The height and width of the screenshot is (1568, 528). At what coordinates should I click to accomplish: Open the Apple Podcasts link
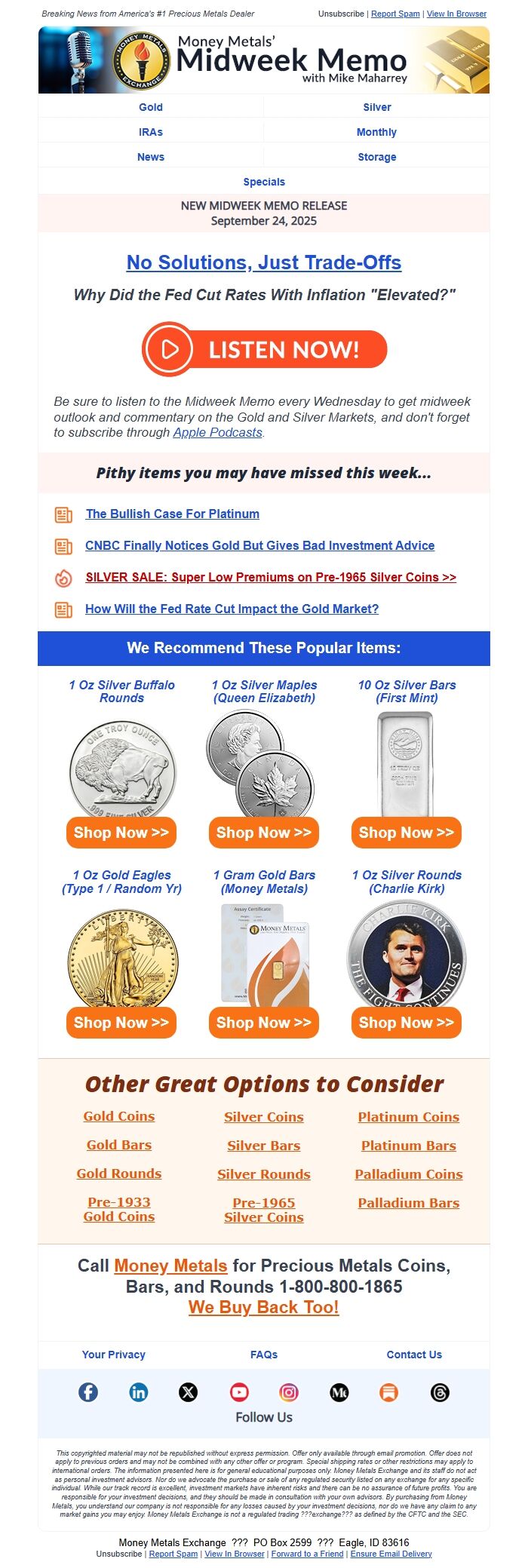217,433
